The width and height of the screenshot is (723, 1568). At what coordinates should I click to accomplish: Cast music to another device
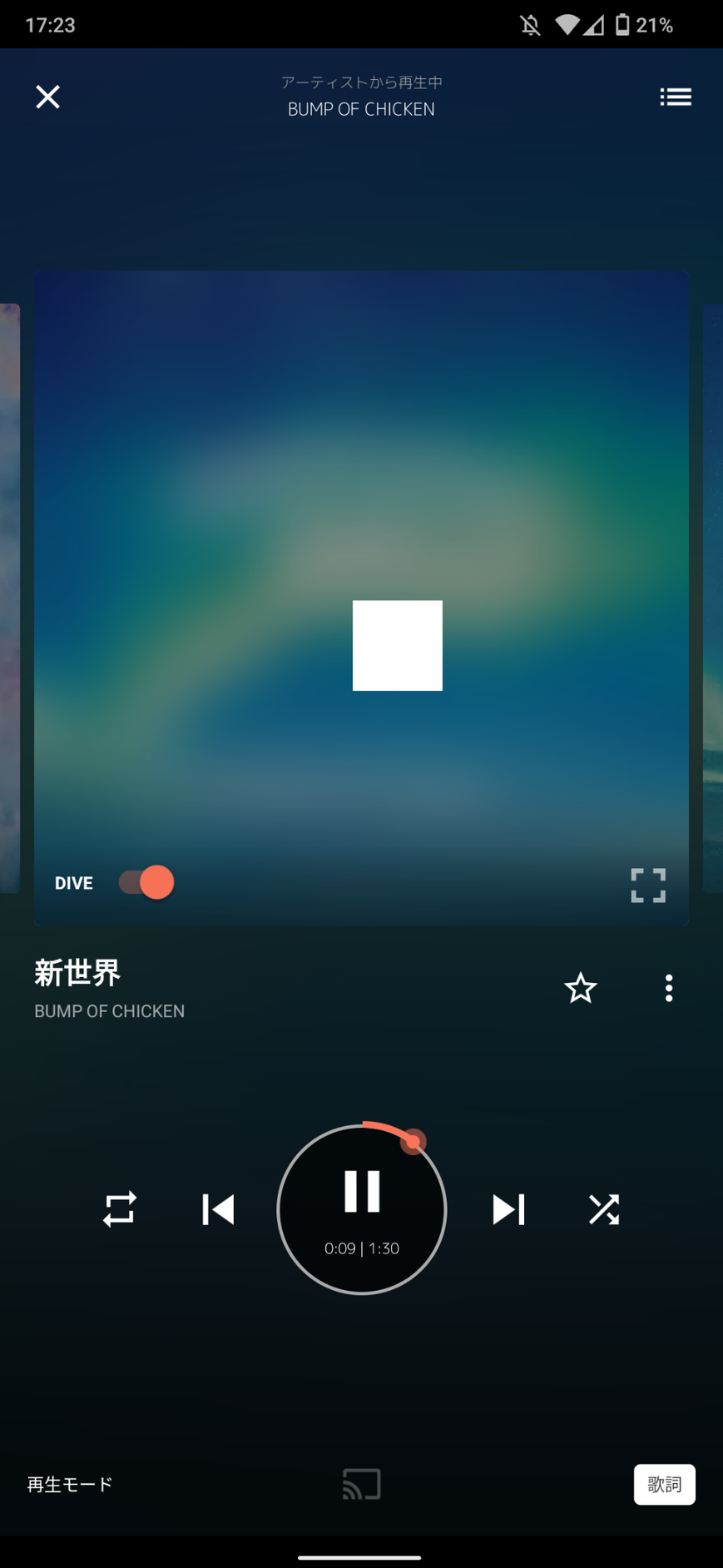(362, 1484)
